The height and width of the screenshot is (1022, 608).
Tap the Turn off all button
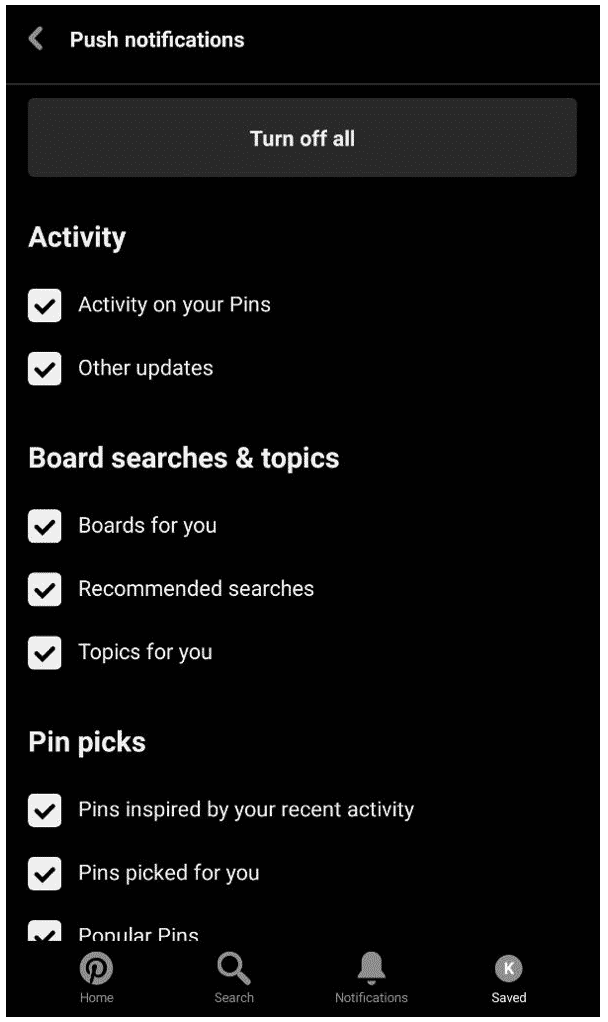[302, 138]
